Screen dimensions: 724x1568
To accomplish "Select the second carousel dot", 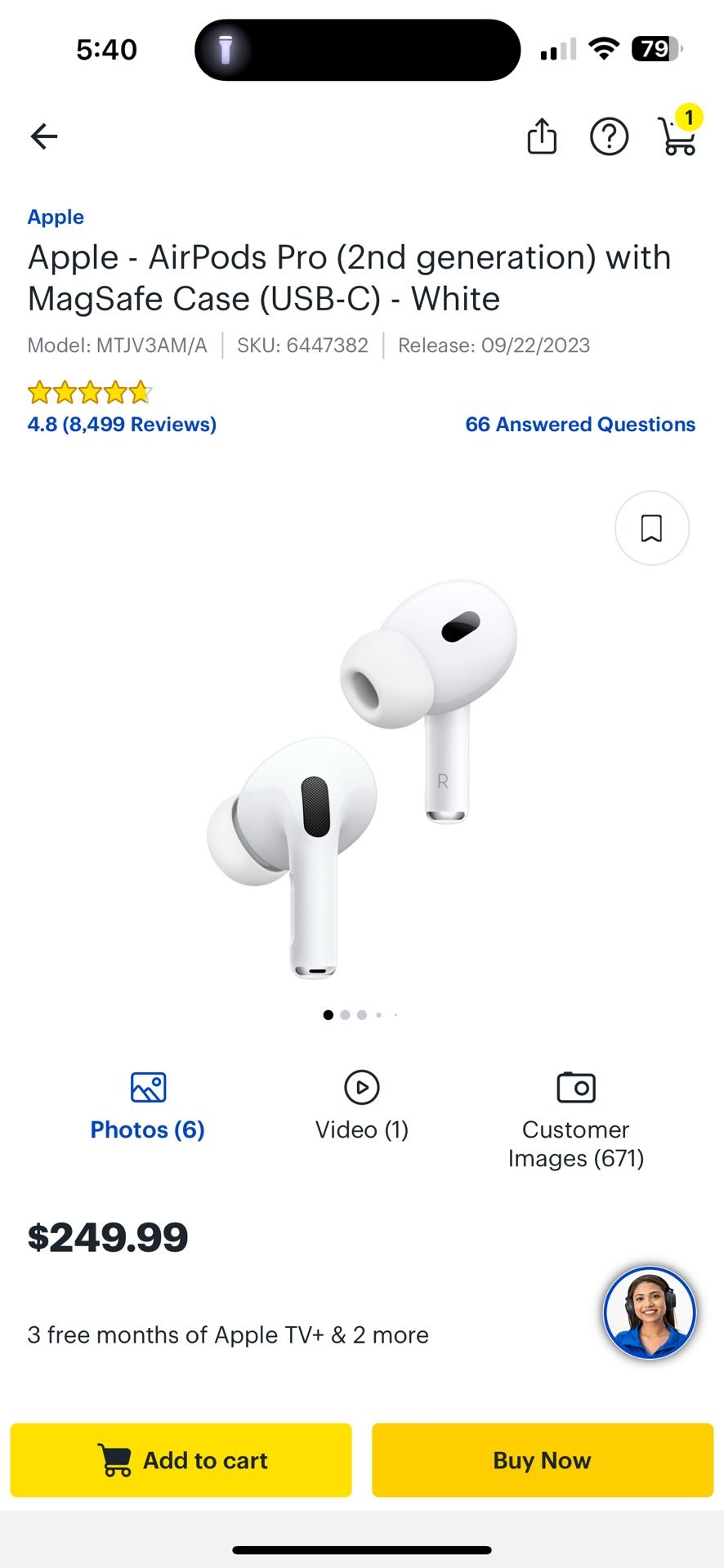I will pos(345,1014).
